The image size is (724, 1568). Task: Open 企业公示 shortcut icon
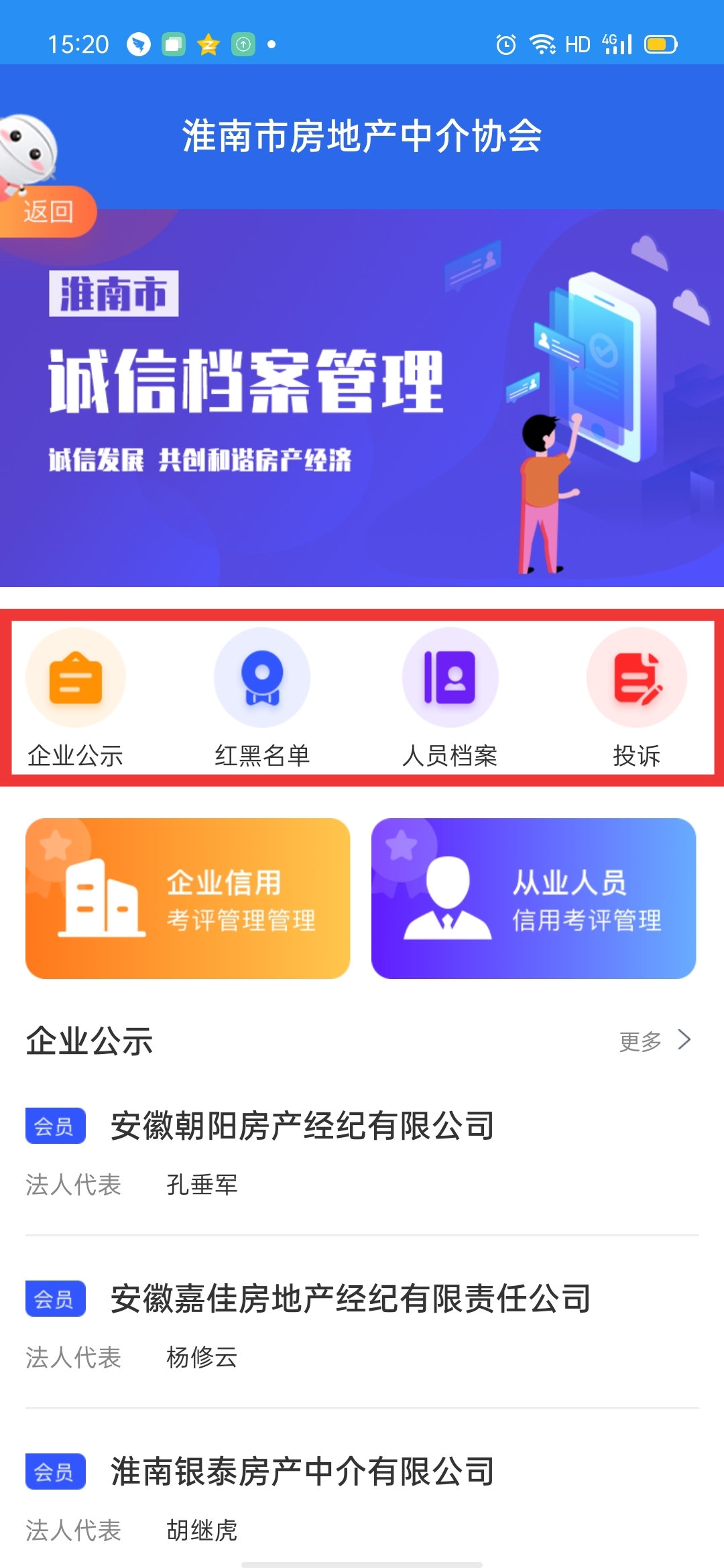coord(75,697)
